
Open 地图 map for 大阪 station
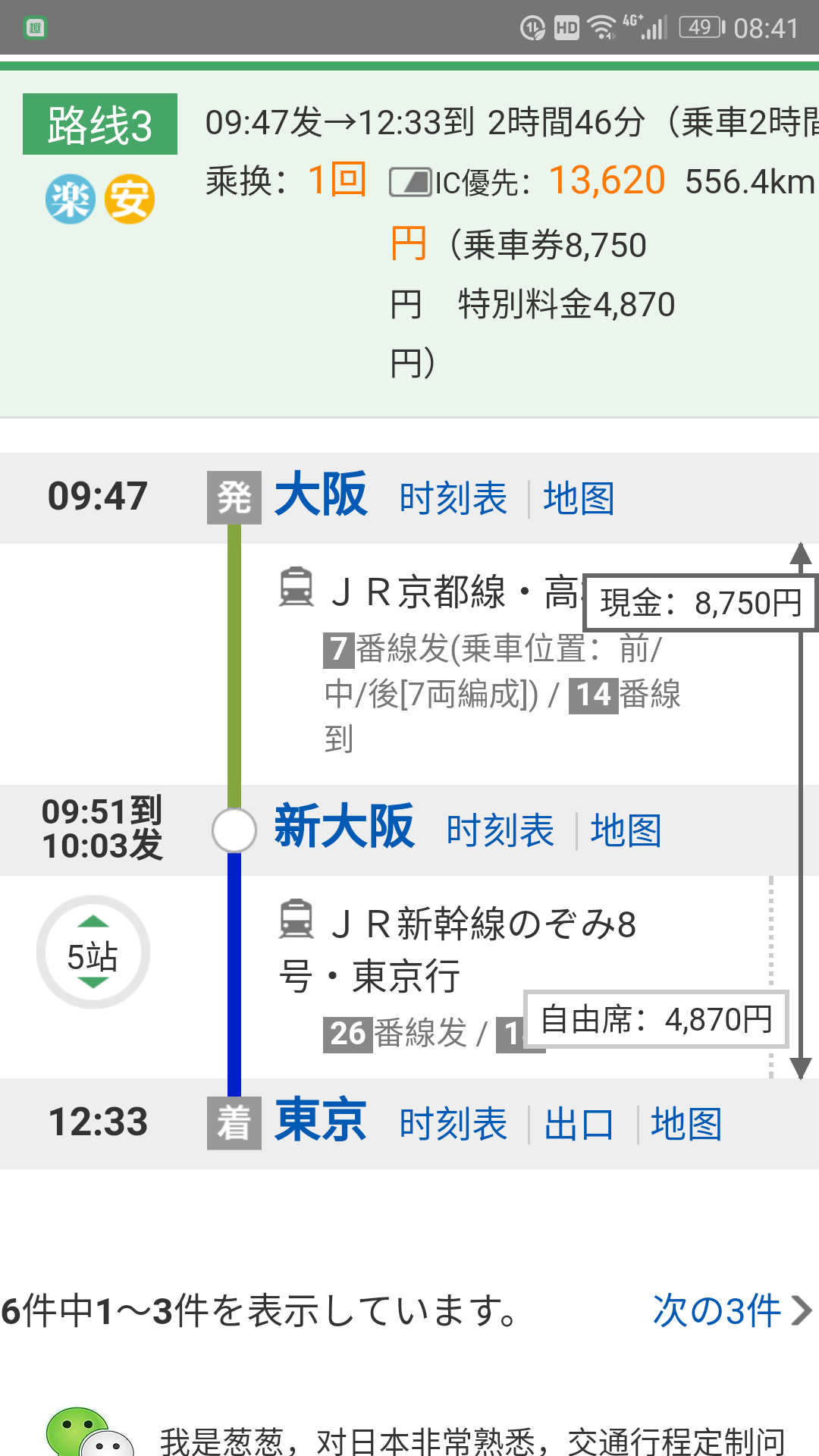pos(579,498)
